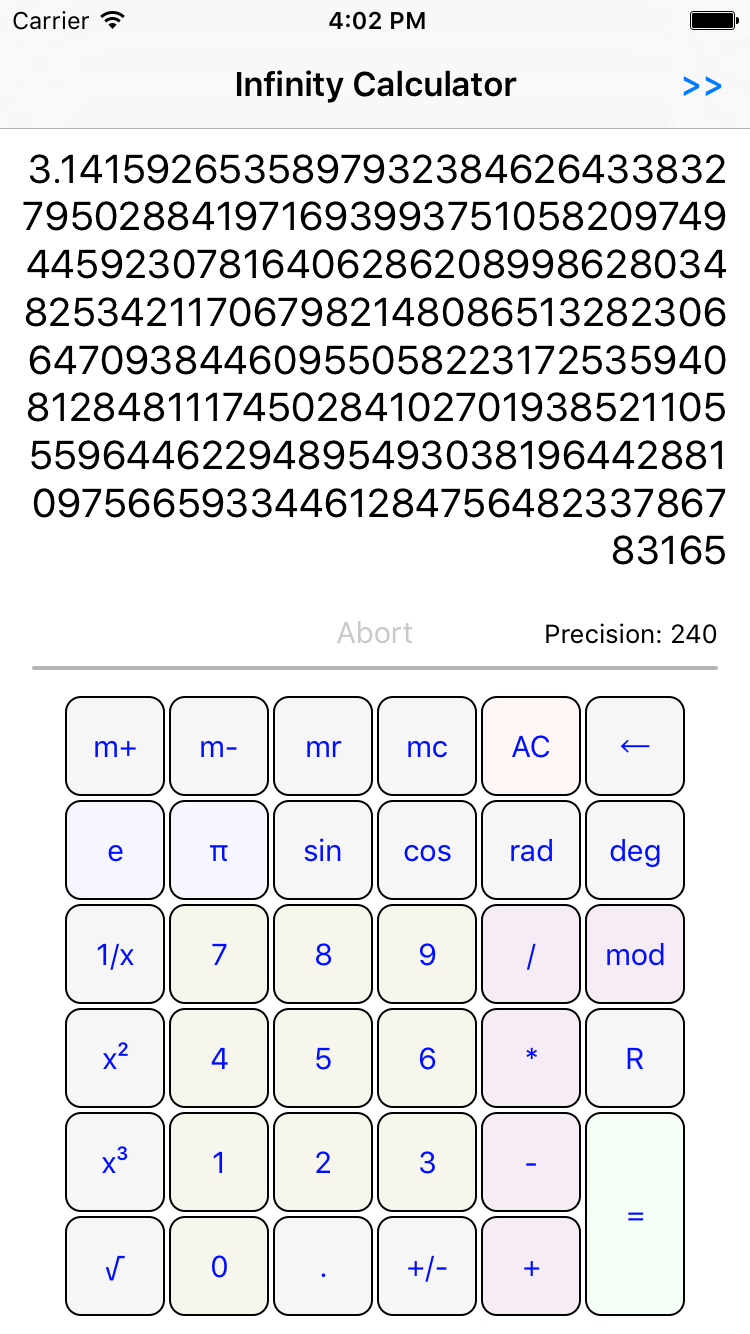Subtract from memory with m-

[x=219, y=747]
